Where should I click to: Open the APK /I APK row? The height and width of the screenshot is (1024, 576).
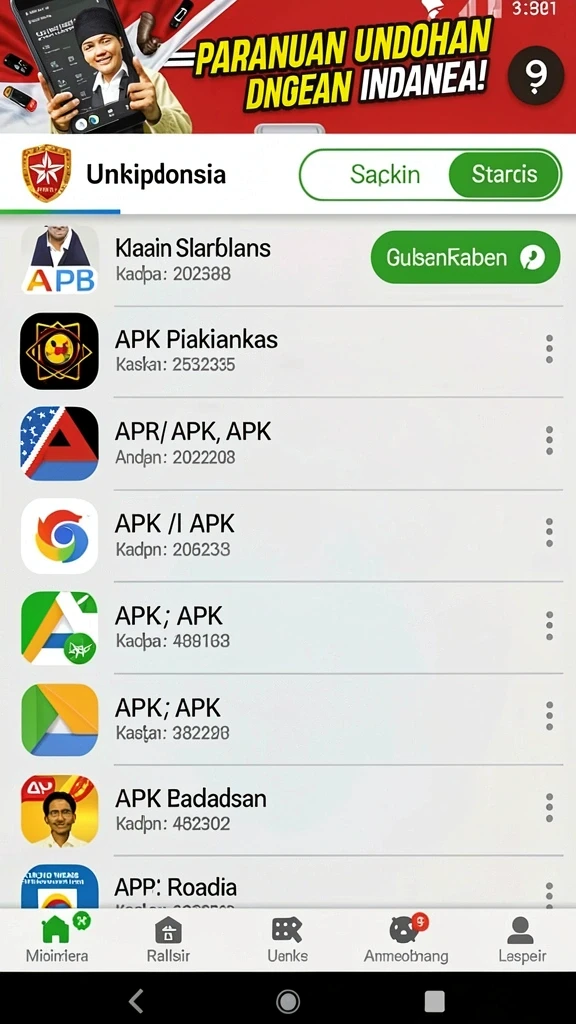[288, 536]
